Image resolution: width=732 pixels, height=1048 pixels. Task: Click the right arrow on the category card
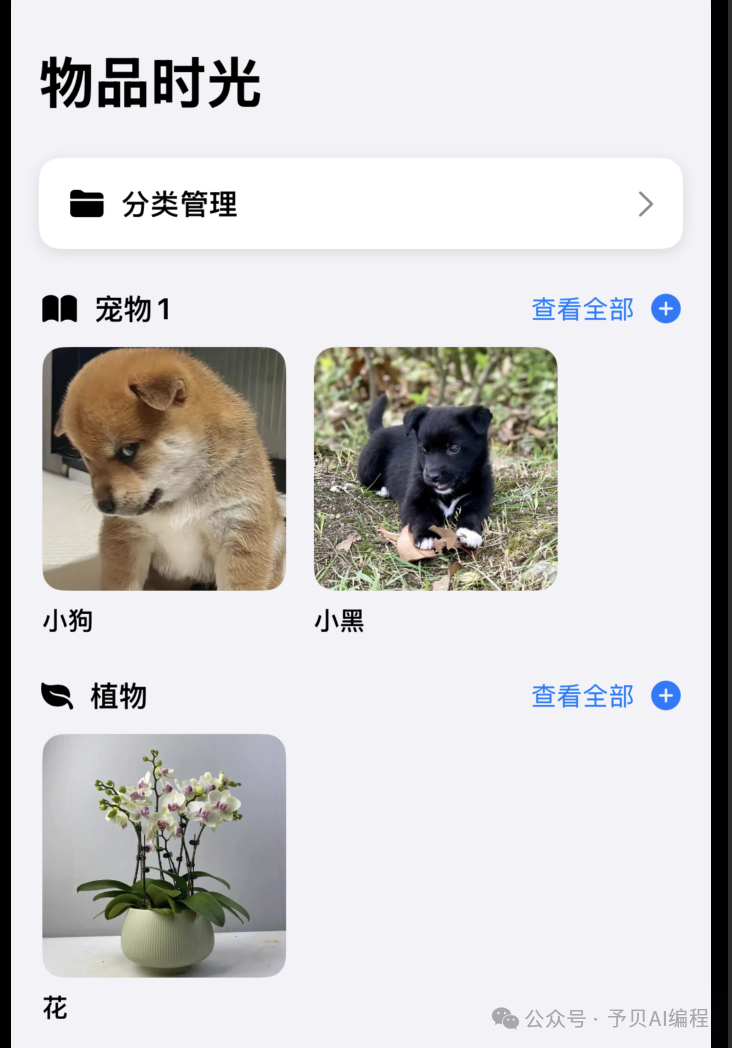645,204
